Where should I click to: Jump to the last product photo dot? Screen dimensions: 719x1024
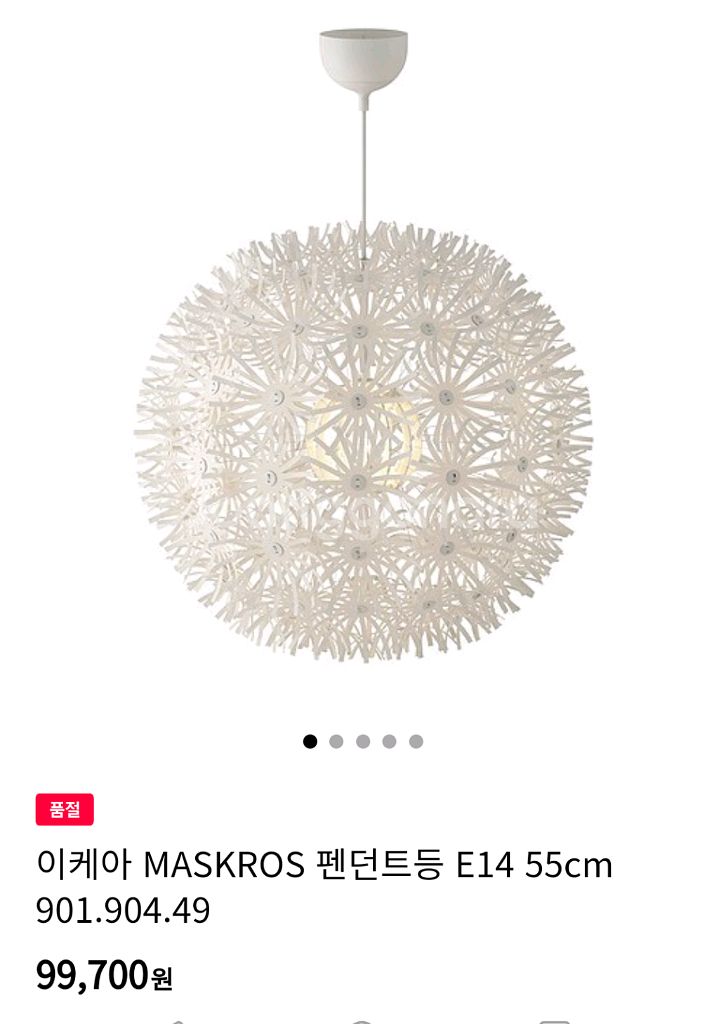416,741
